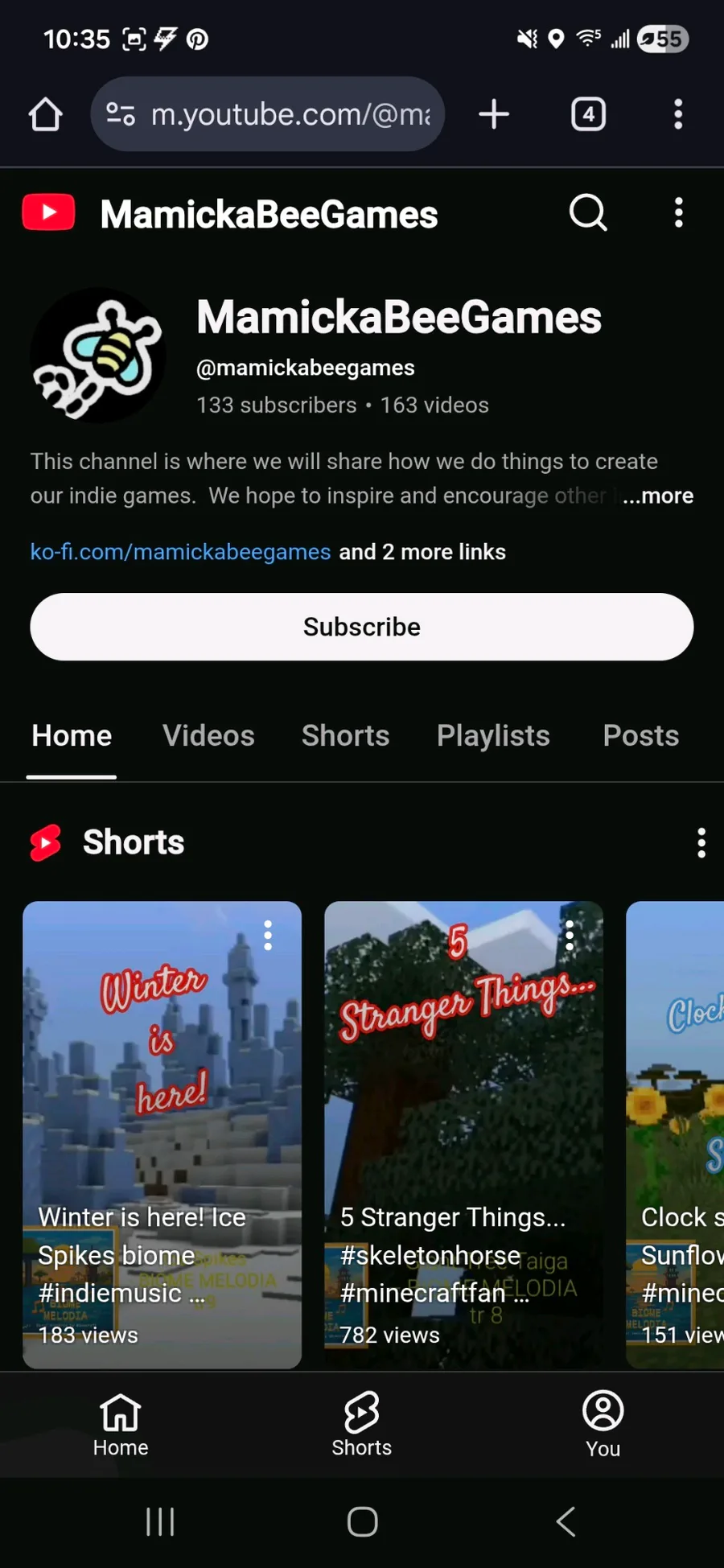This screenshot has height=1568, width=724.
Task: Open options for '5 Stranger Things' short
Action: coord(570,936)
